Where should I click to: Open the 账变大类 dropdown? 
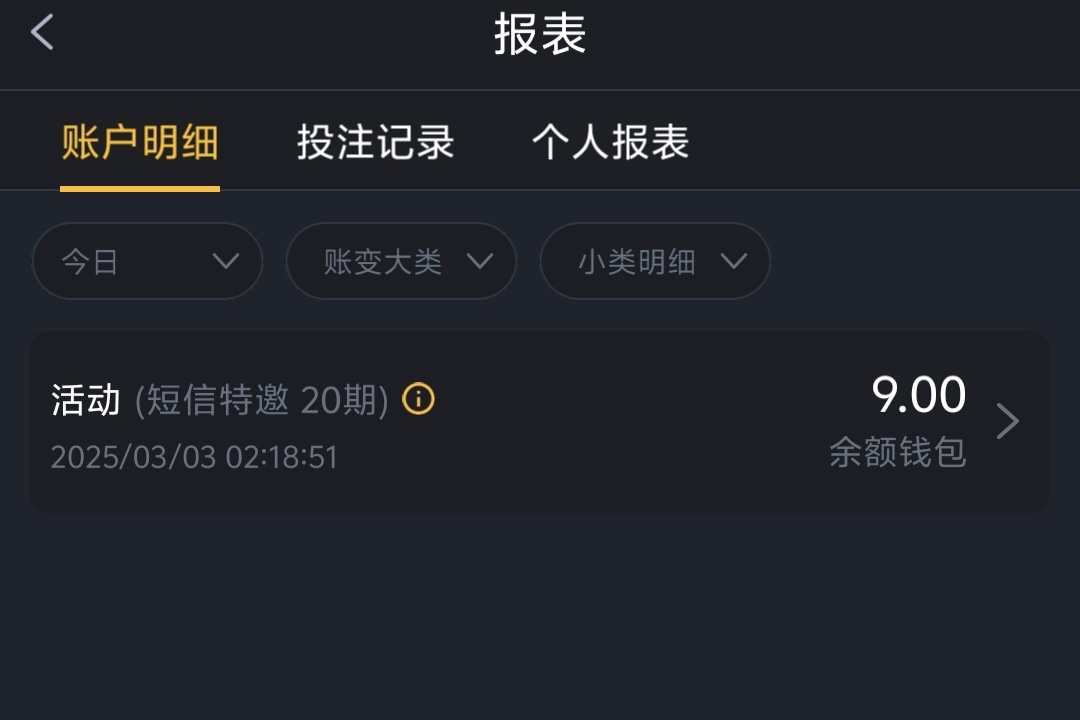pos(401,261)
